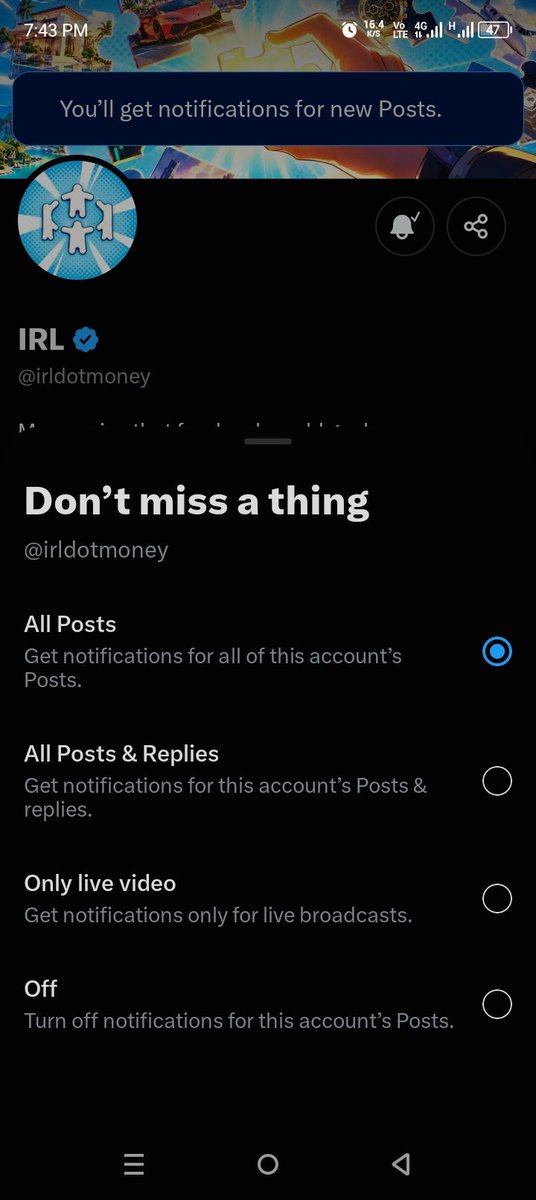This screenshot has height=1200, width=536.
Task: Select the All Posts notification option
Action: click(x=268, y=651)
